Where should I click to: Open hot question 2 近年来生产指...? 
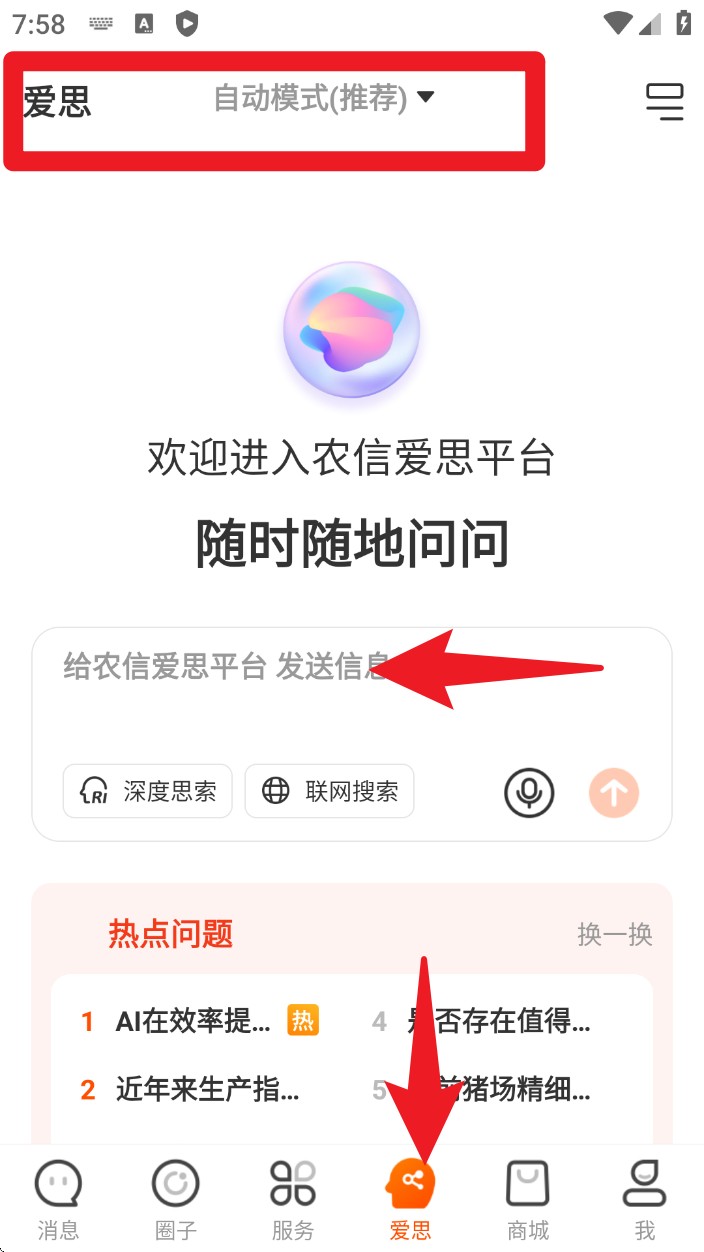point(207,1089)
